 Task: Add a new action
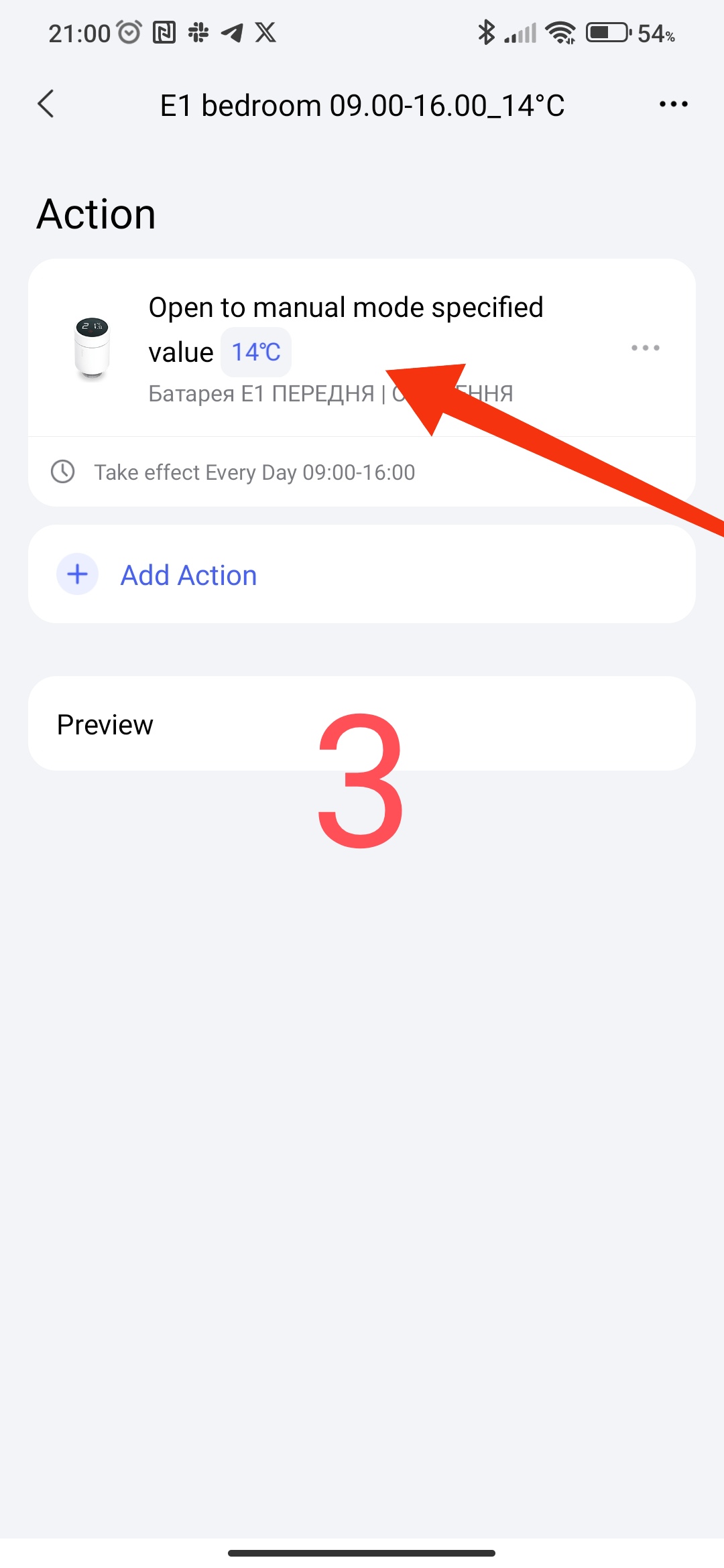pos(189,575)
